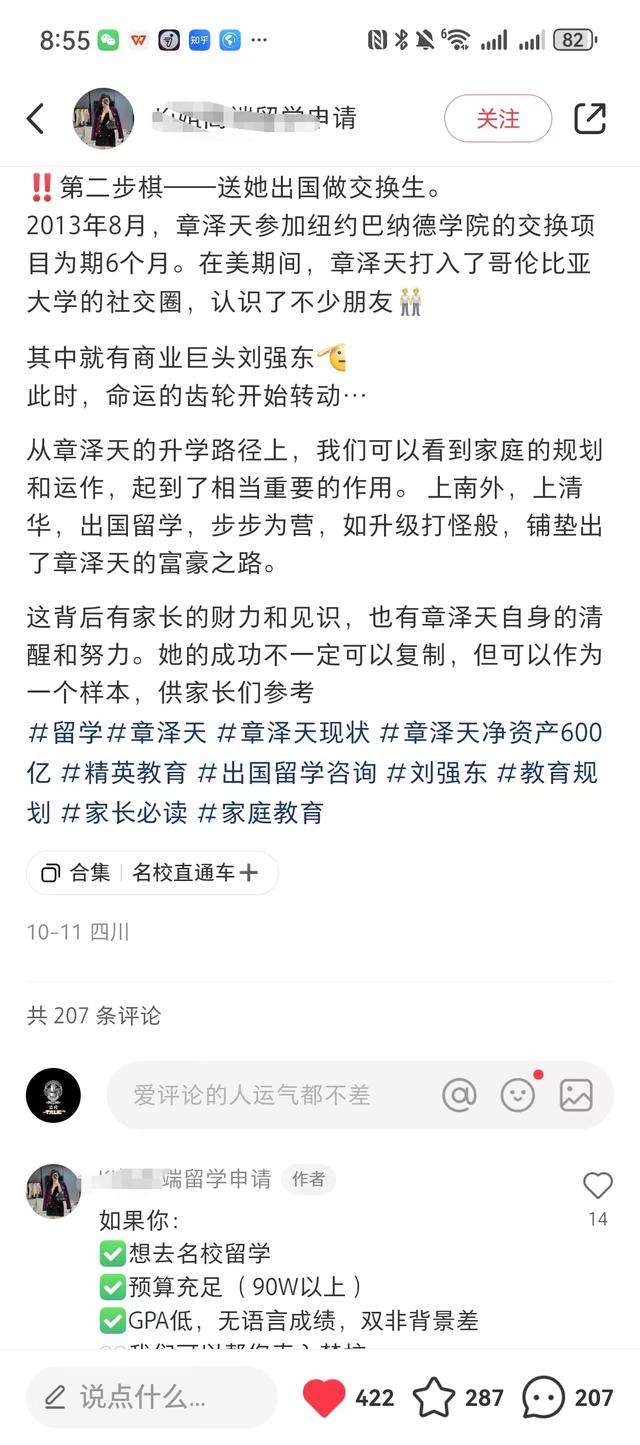The image size is (640, 1445).
Task: Mention someone with the @ icon
Action: (x=459, y=1095)
